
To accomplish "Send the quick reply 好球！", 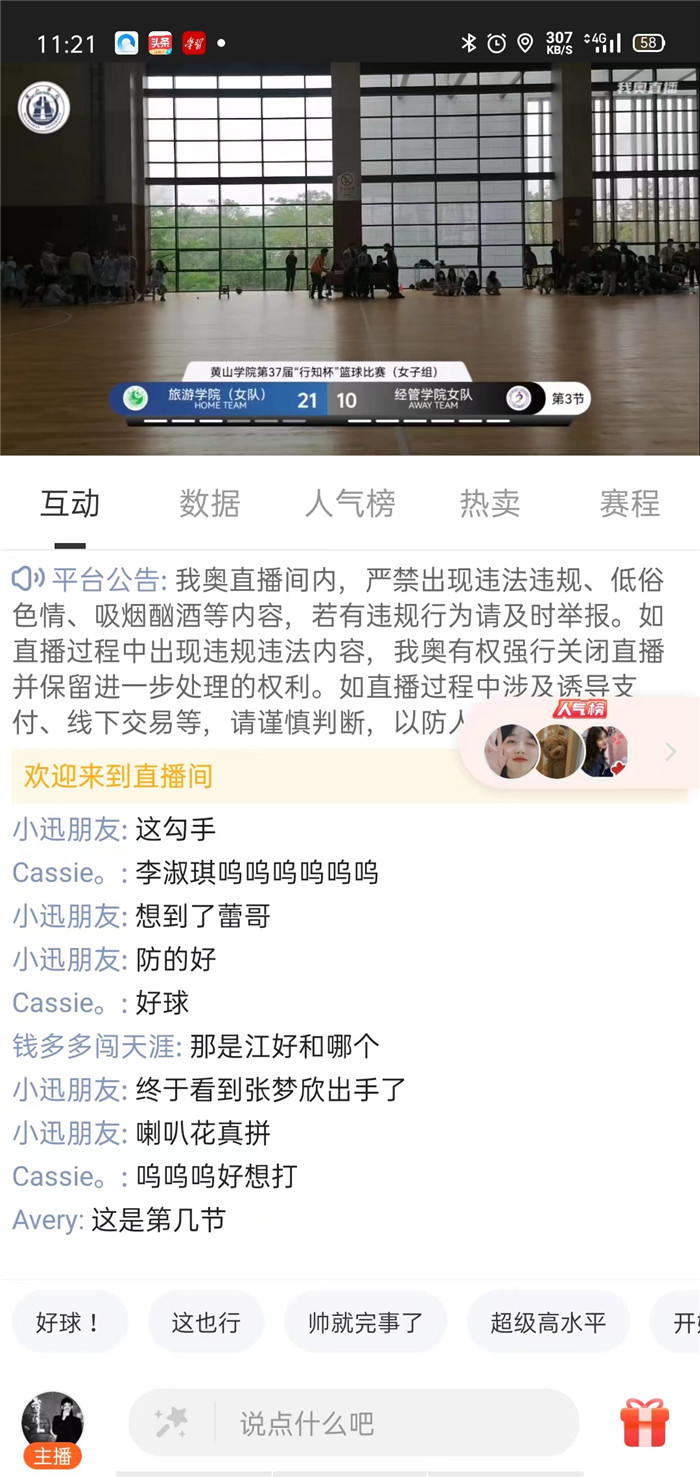I will pyautogui.click(x=69, y=1322).
